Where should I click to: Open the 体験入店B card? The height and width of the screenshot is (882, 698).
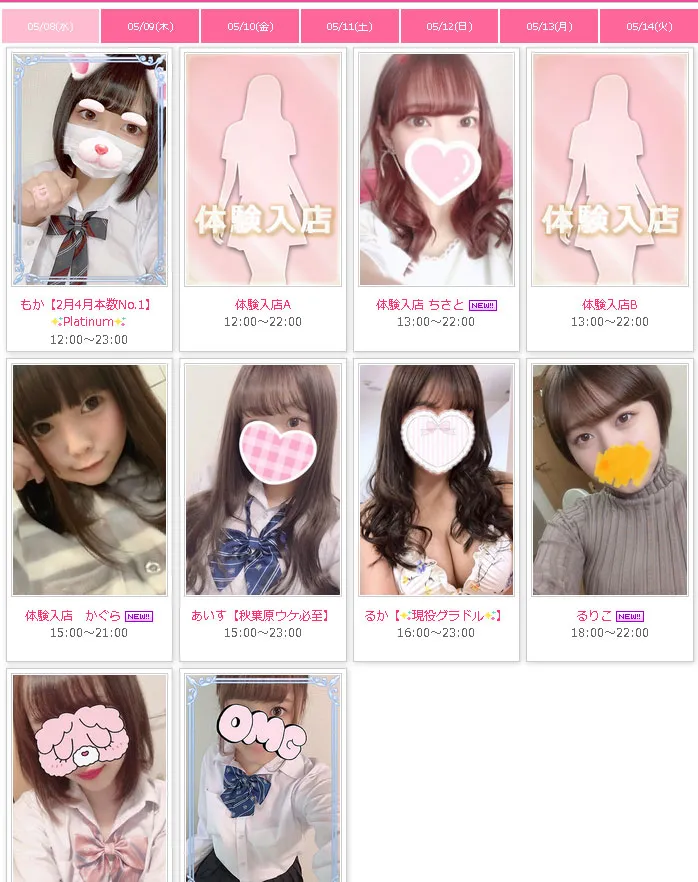609,170
